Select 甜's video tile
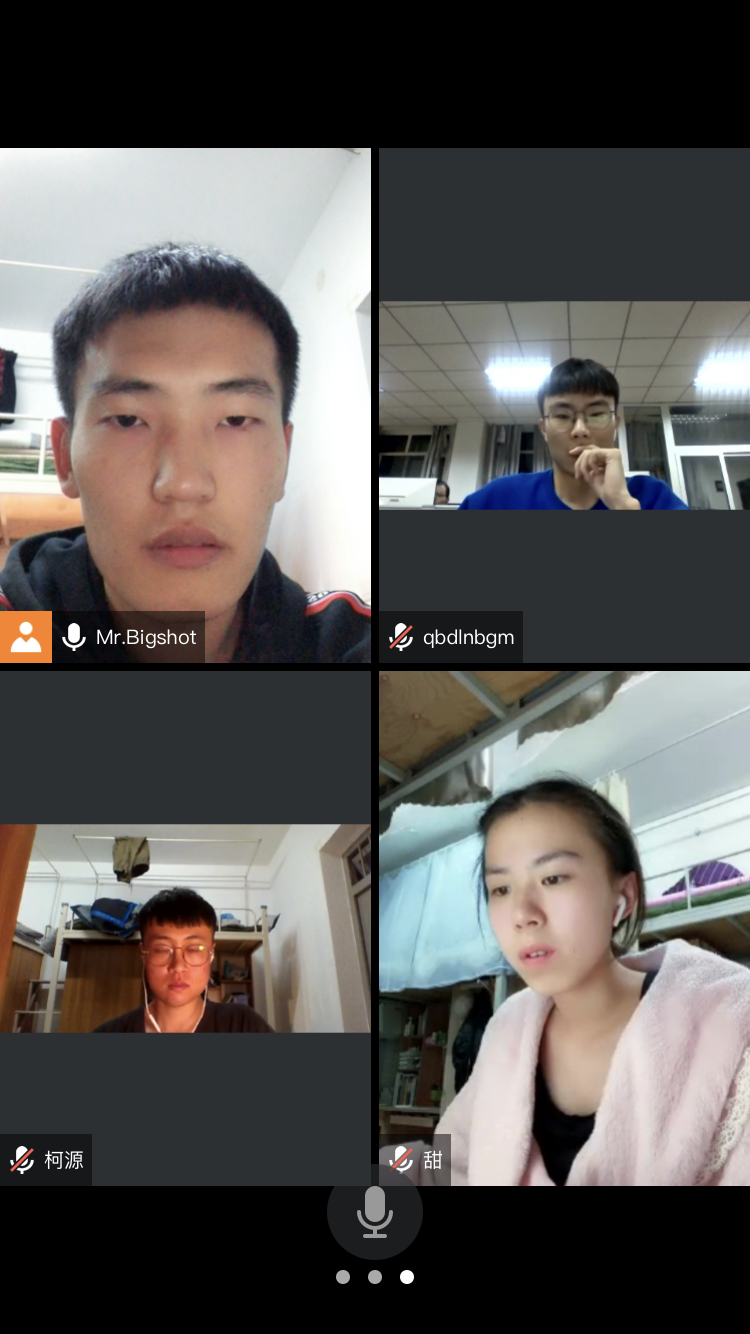Viewport: 750px width, 1334px height. tap(564, 928)
